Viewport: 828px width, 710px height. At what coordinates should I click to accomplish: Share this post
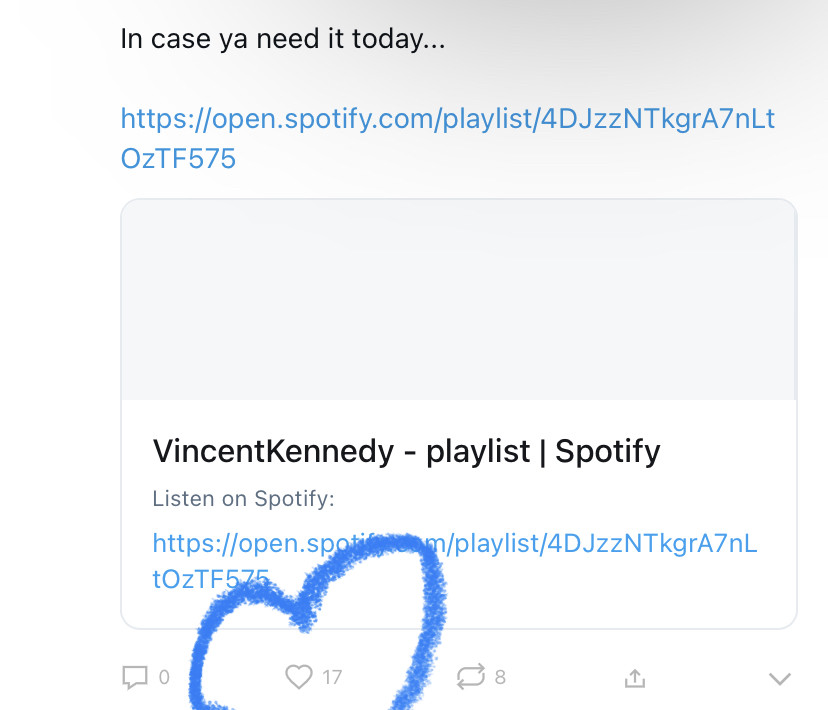pyautogui.click(x=634, y=678)
